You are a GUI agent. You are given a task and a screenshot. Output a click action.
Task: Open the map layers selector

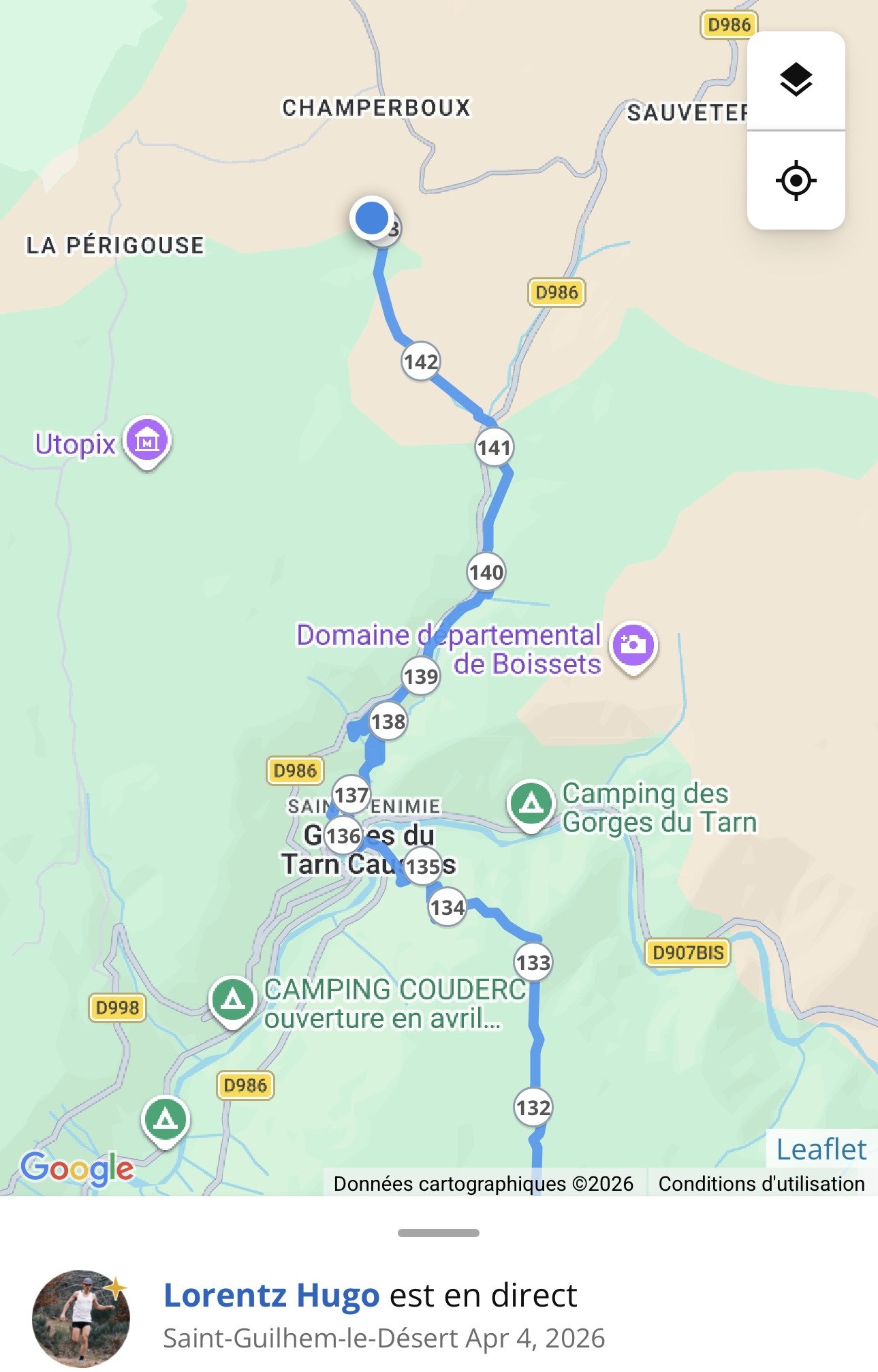[796, 80]
